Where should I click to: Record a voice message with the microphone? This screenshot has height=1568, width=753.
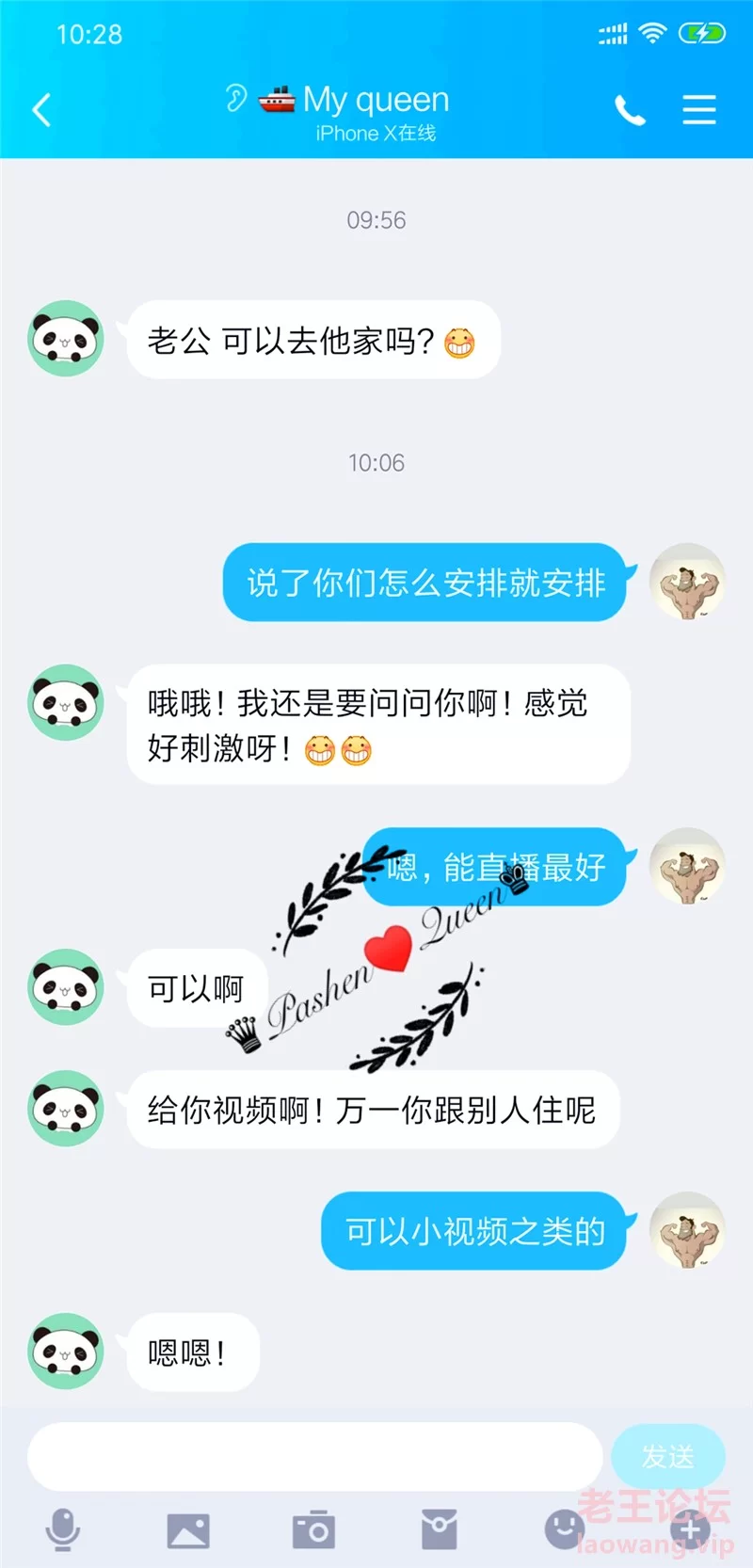point(63,1529)
